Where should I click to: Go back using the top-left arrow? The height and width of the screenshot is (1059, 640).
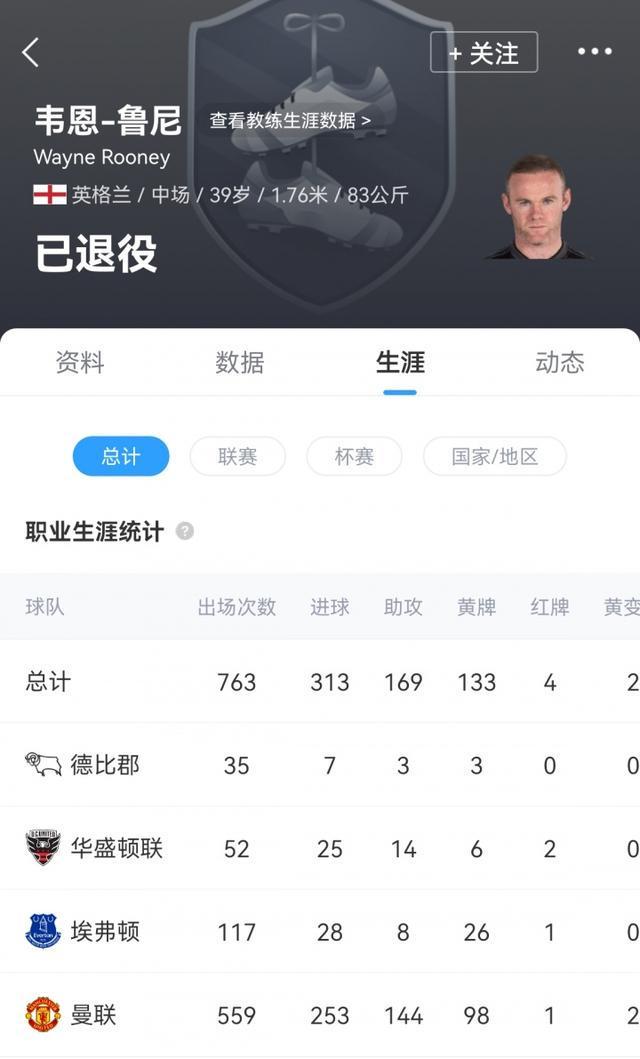(x=31, y=53)
